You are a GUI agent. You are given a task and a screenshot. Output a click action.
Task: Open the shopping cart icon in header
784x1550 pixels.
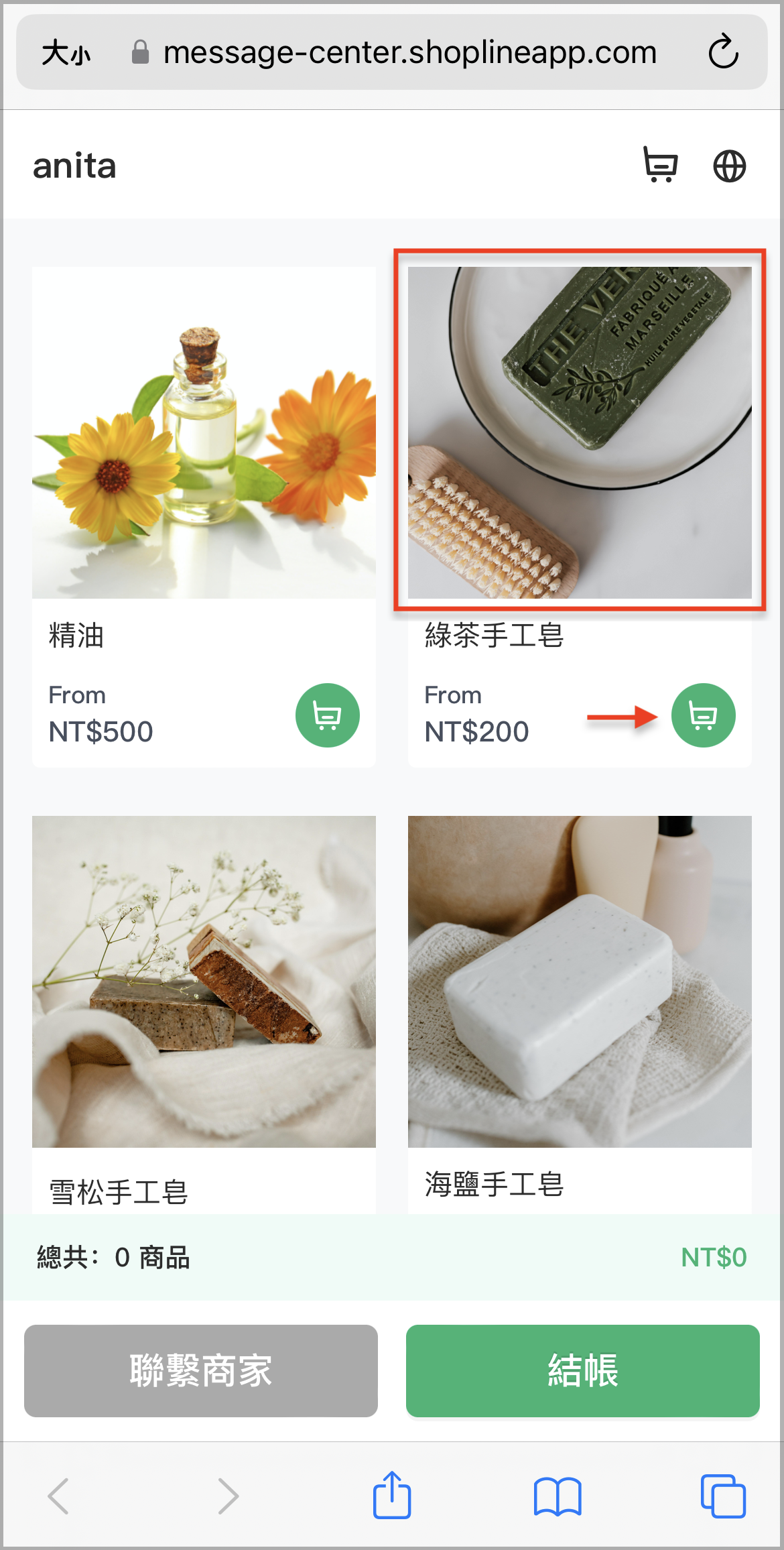[660, 165]
